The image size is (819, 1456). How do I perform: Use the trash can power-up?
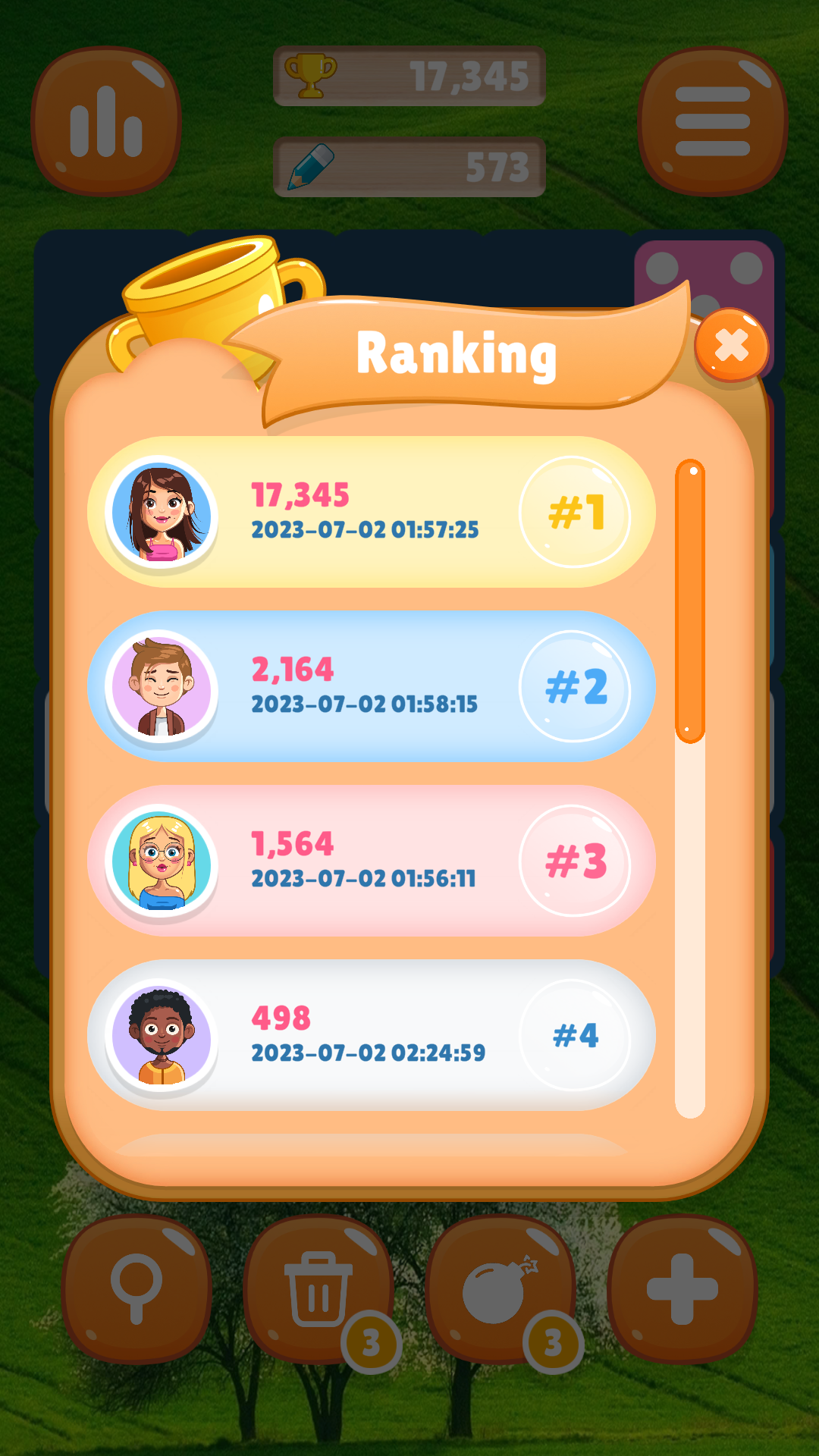(318, 1288)
